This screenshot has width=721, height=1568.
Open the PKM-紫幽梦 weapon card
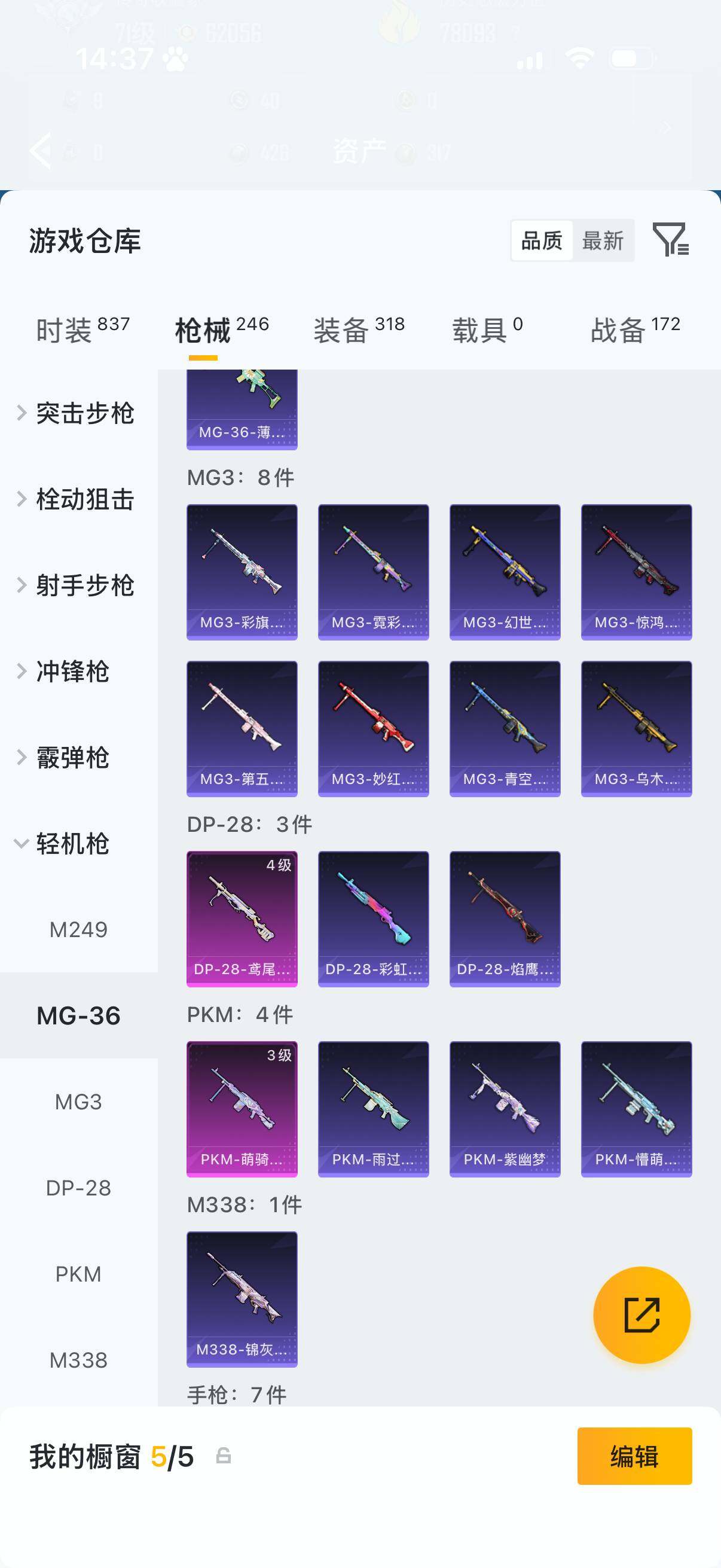(x=505, y=1106)
